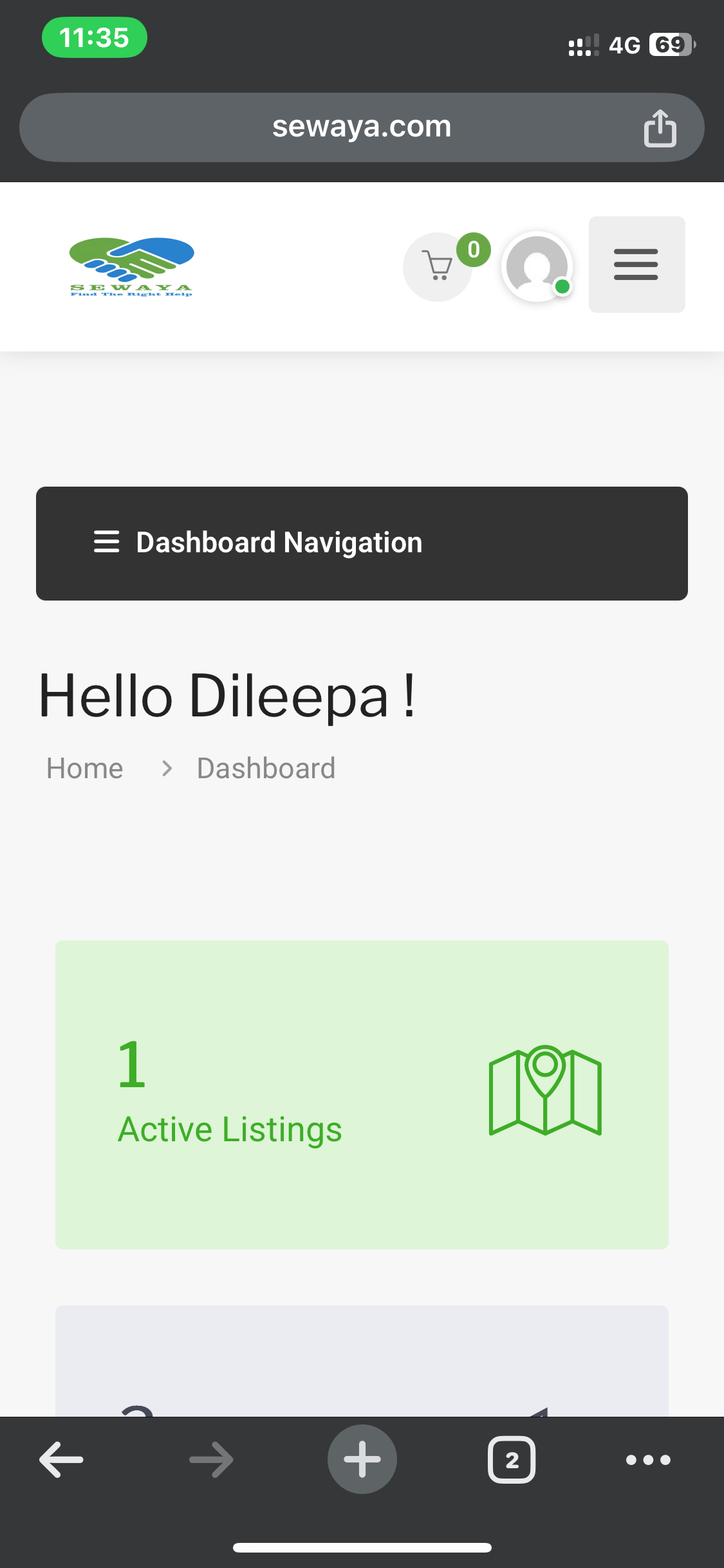
Task: Edit the sewaya.com address bar
Action: click(x=362, y=127)
